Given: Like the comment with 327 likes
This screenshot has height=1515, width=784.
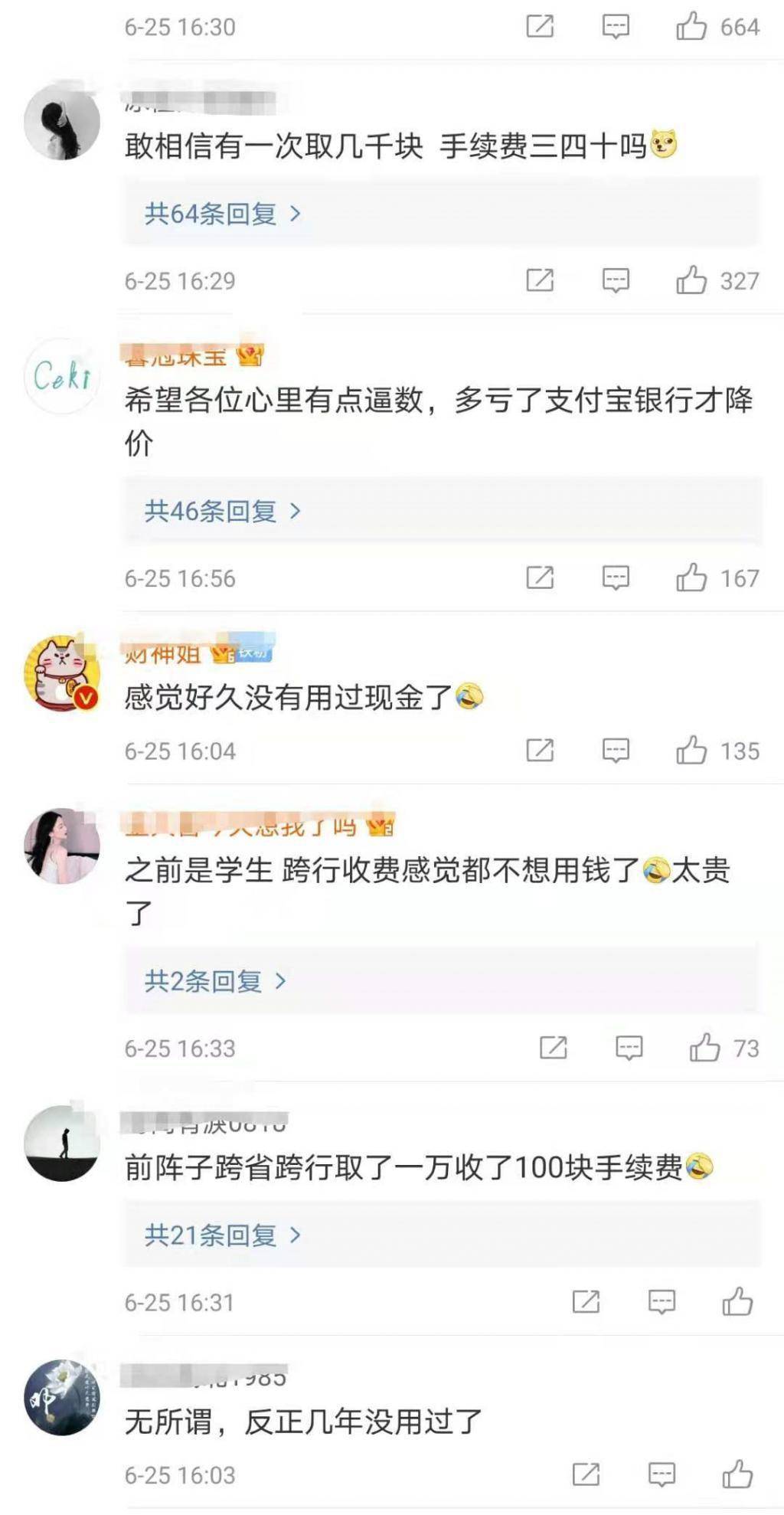Looking at the screenshot, I should pos(691,280).
